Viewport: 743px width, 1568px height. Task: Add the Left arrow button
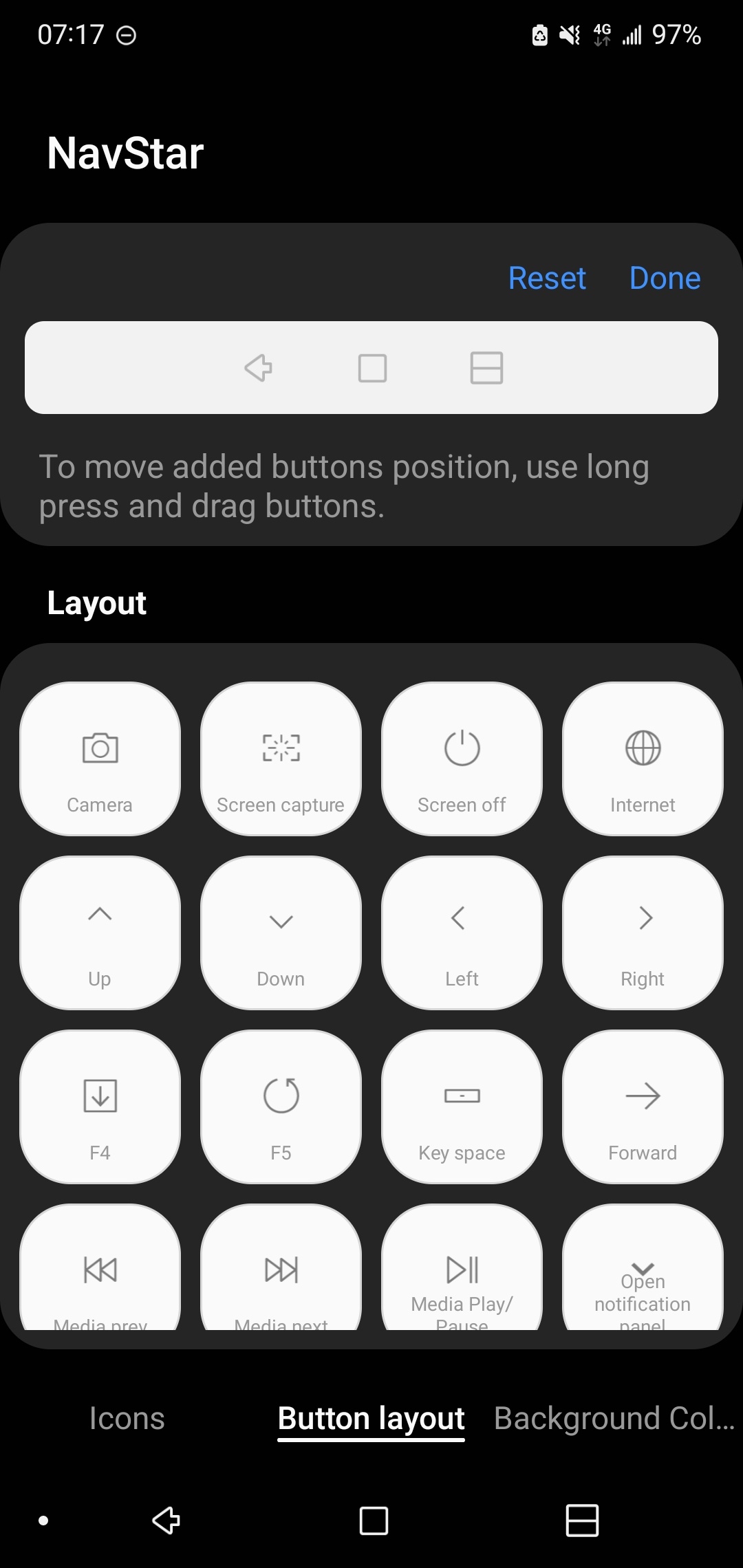[462, 933]
